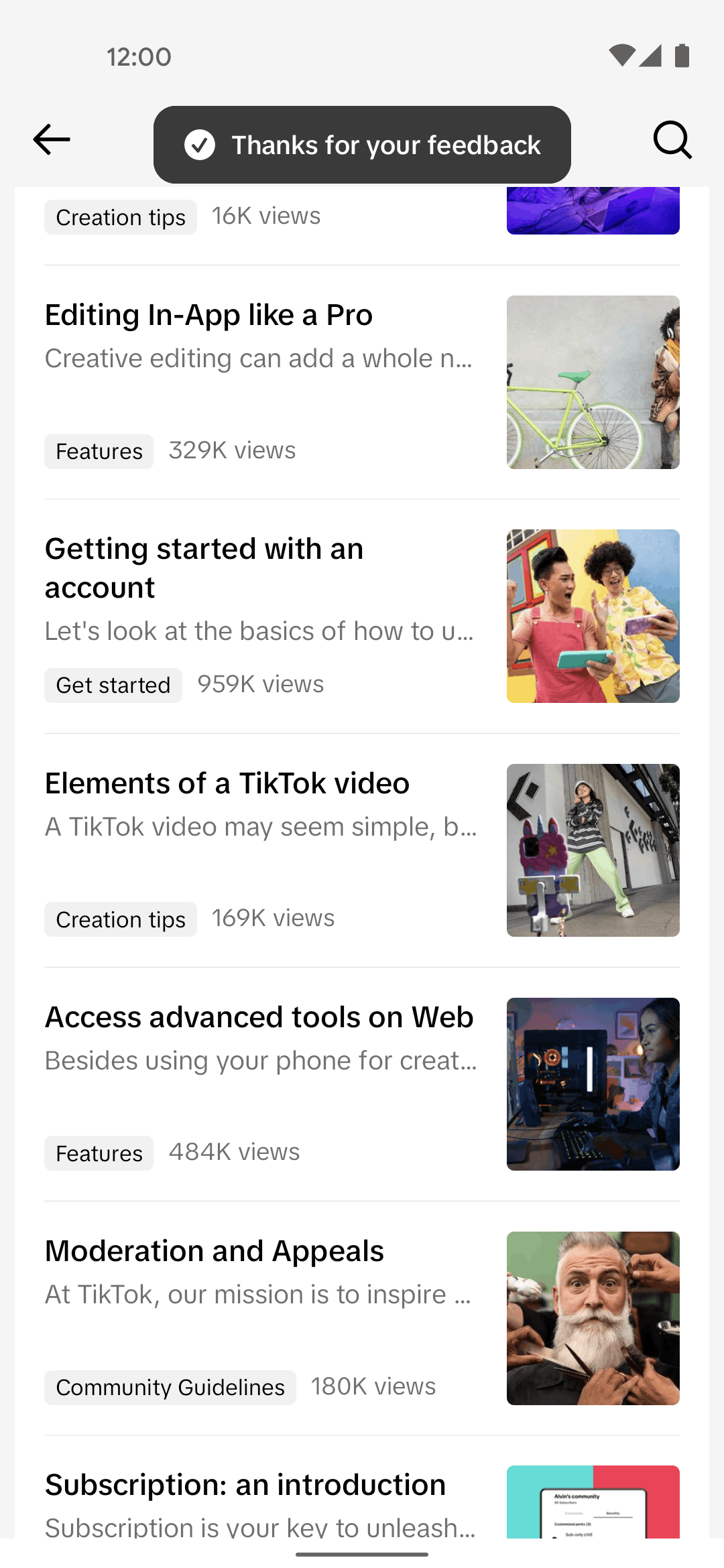Image resolution: width=724 pixels, height=1568 pixels.
Task: Open Access advanced tools on Web
Action: [259, 1017]
